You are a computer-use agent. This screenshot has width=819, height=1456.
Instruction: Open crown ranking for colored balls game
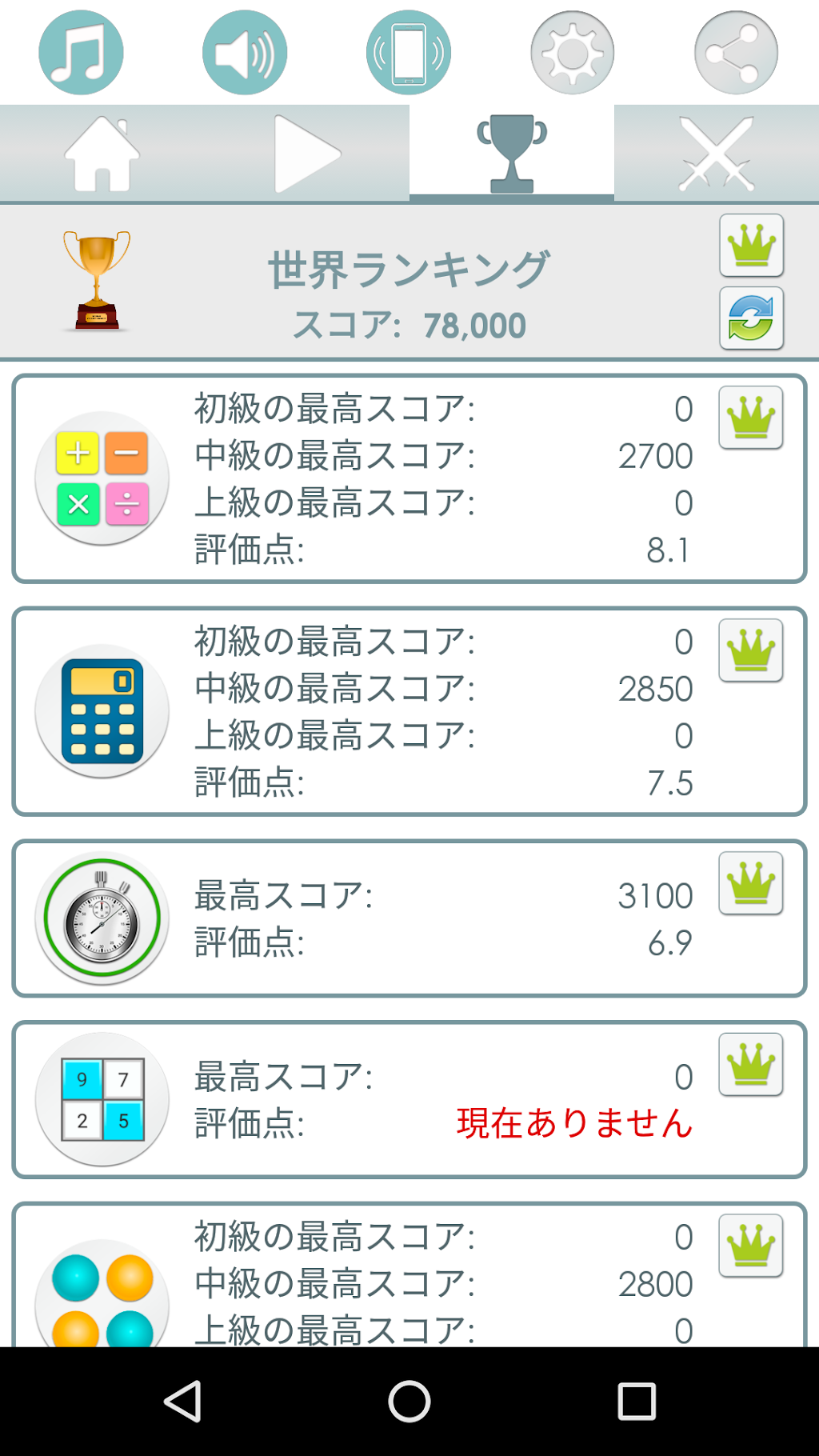coord(751,1246)
